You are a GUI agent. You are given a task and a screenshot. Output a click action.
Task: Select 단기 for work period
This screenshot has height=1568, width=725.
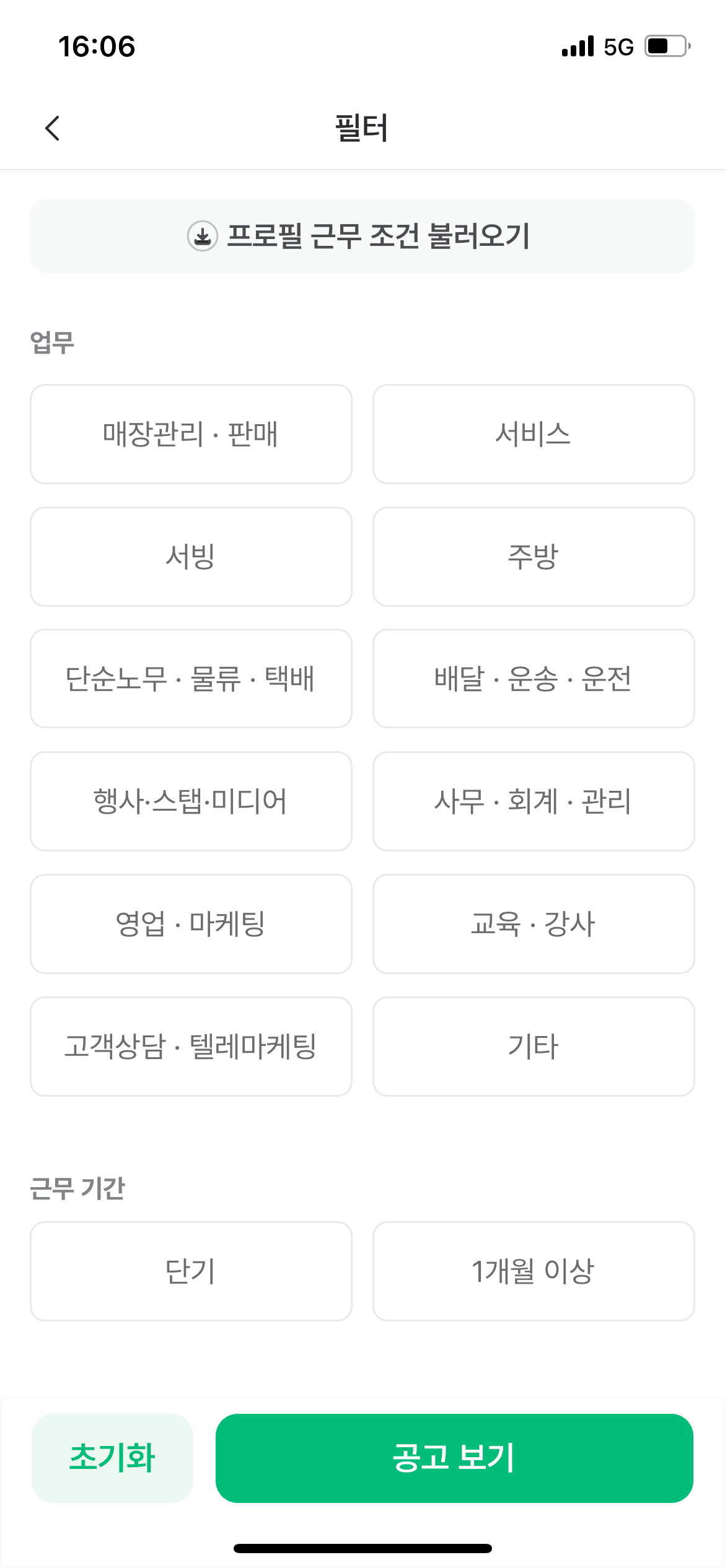coord(191,1271)
